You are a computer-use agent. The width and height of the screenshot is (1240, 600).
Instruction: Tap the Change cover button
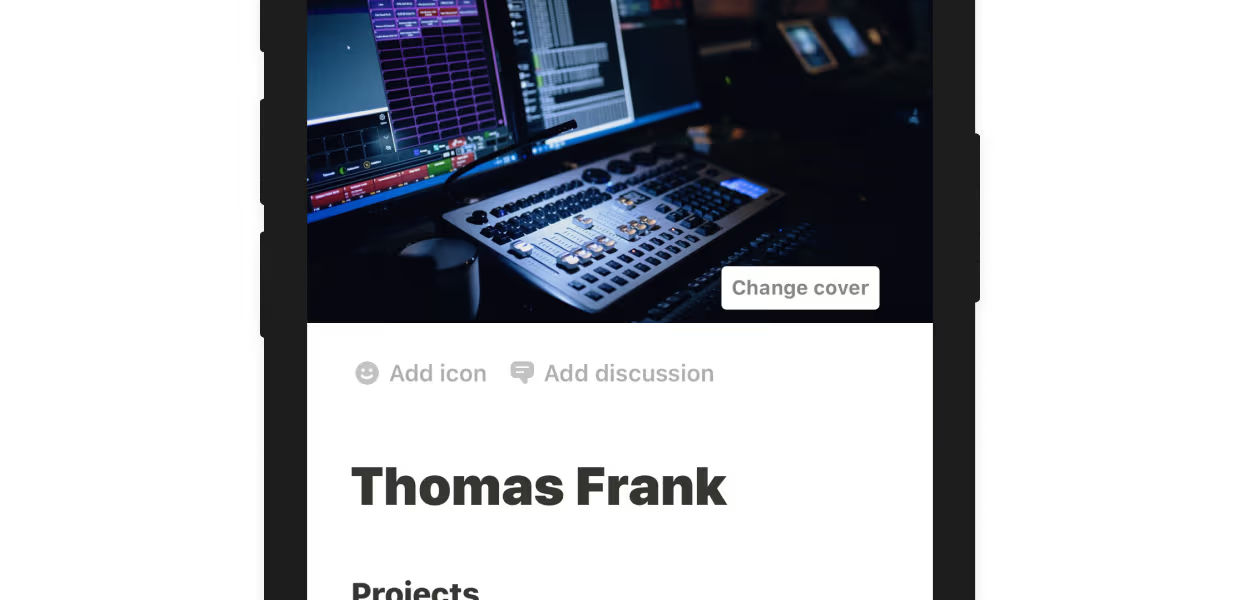point(800,288)
